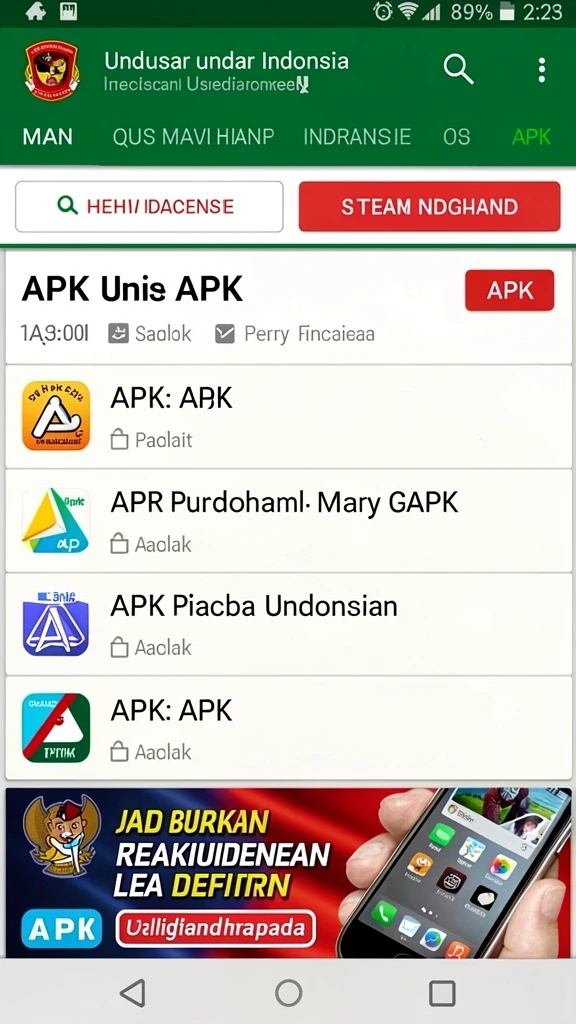Go to the OS tab
This screenshot has width=576, height=1024.
[x=456, y=136]
